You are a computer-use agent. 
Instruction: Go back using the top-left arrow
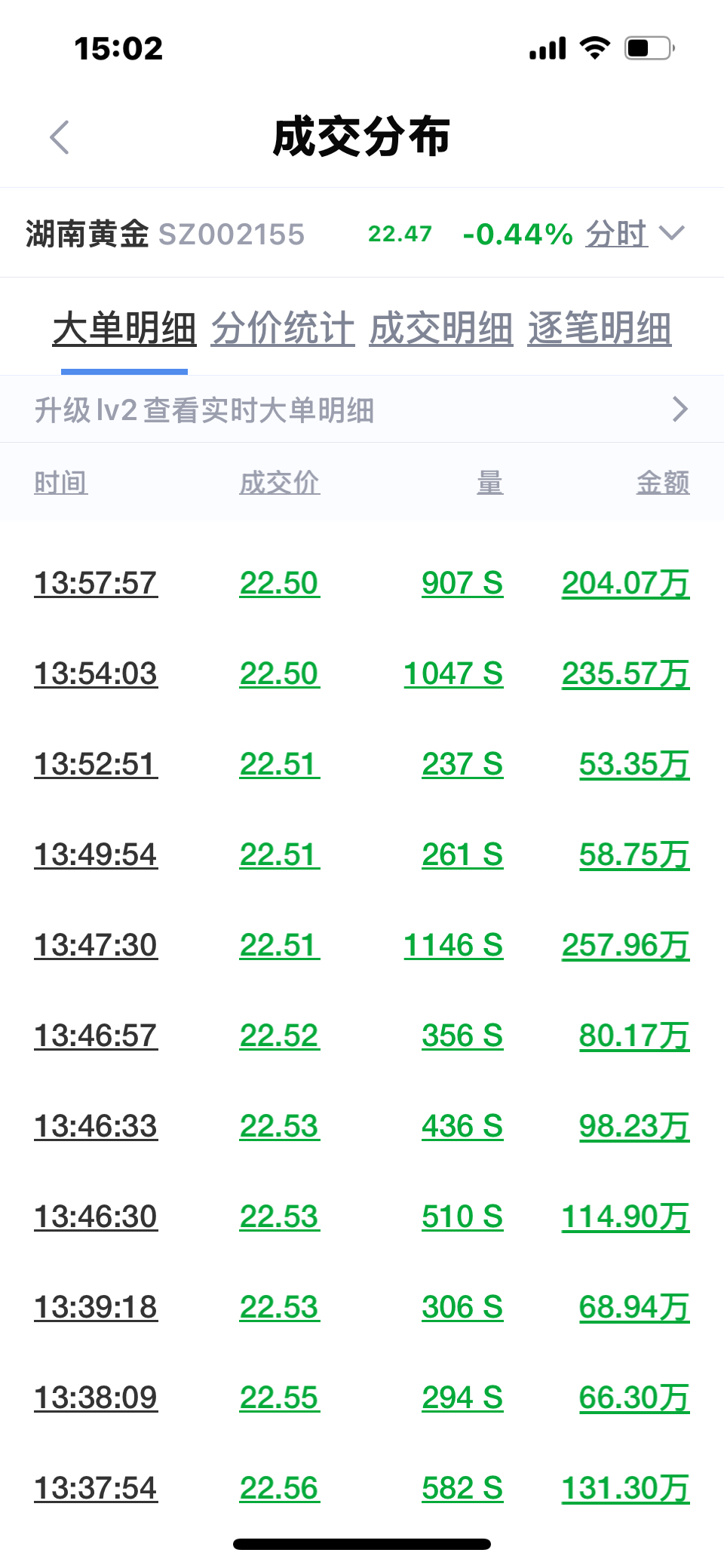tap(59, 137)
